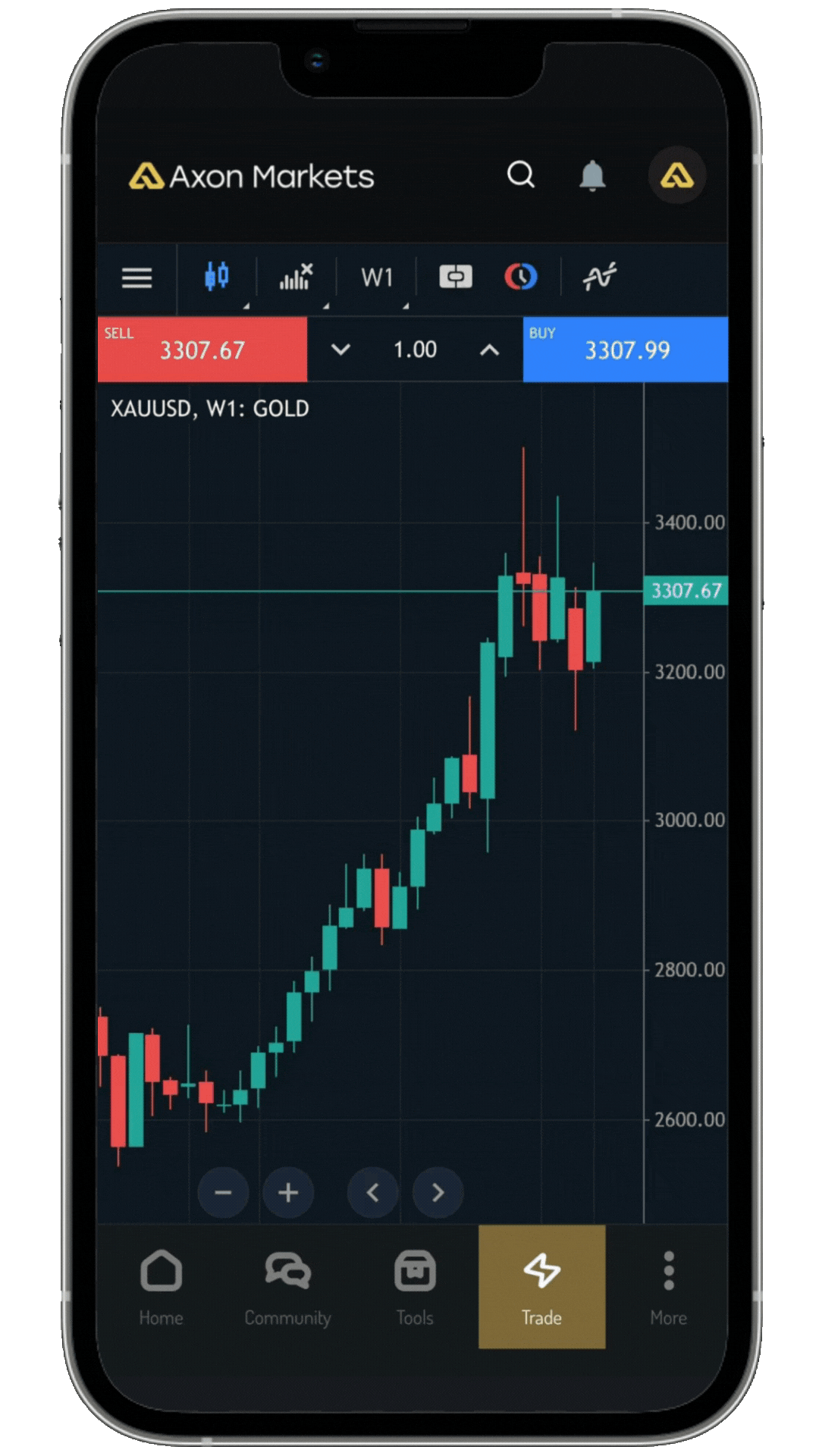Increase the lot size from 1.00
The width and height of the screenshot is (819, 1456).
click(x=490, y=350)
